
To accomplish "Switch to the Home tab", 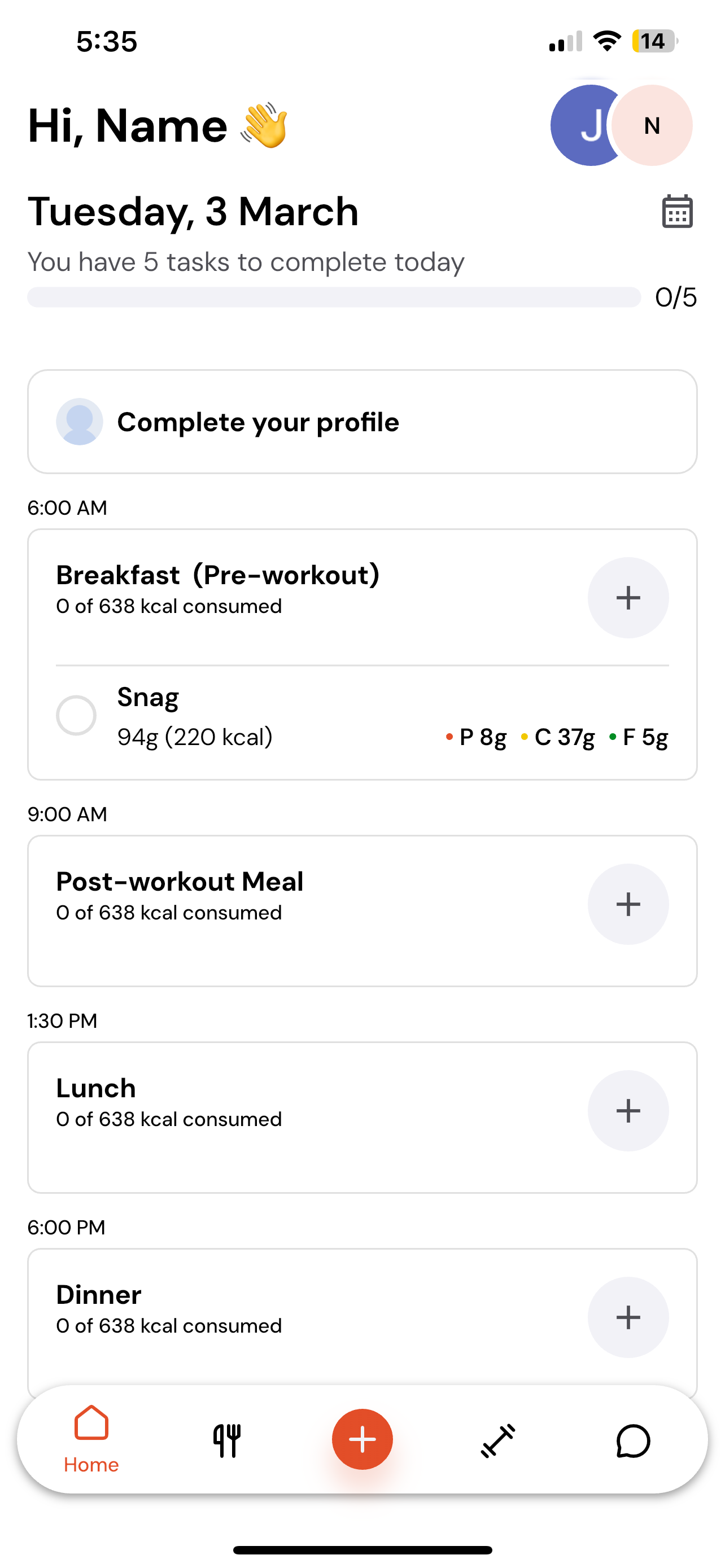I will click(x=91, y=1439).
